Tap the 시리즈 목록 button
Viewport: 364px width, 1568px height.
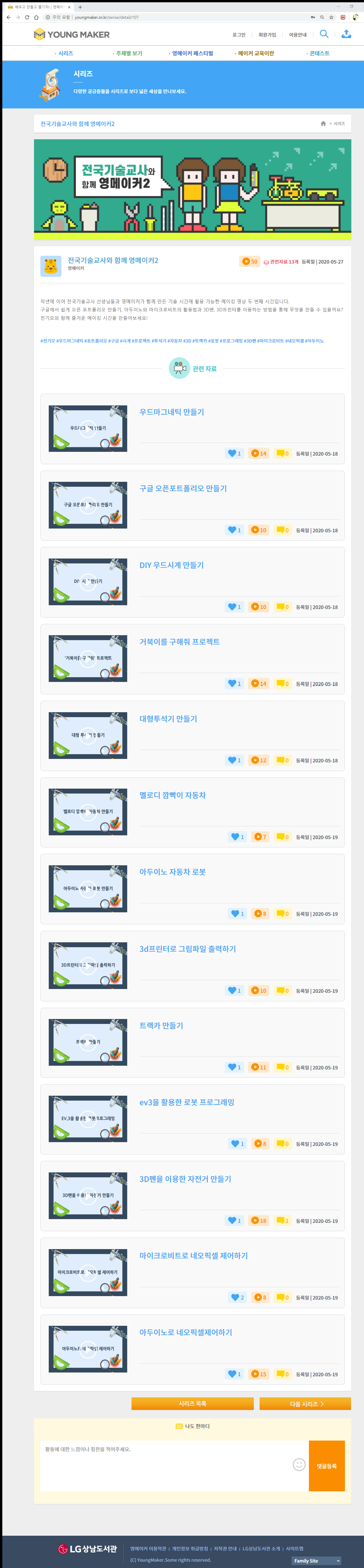(192, 1404)
